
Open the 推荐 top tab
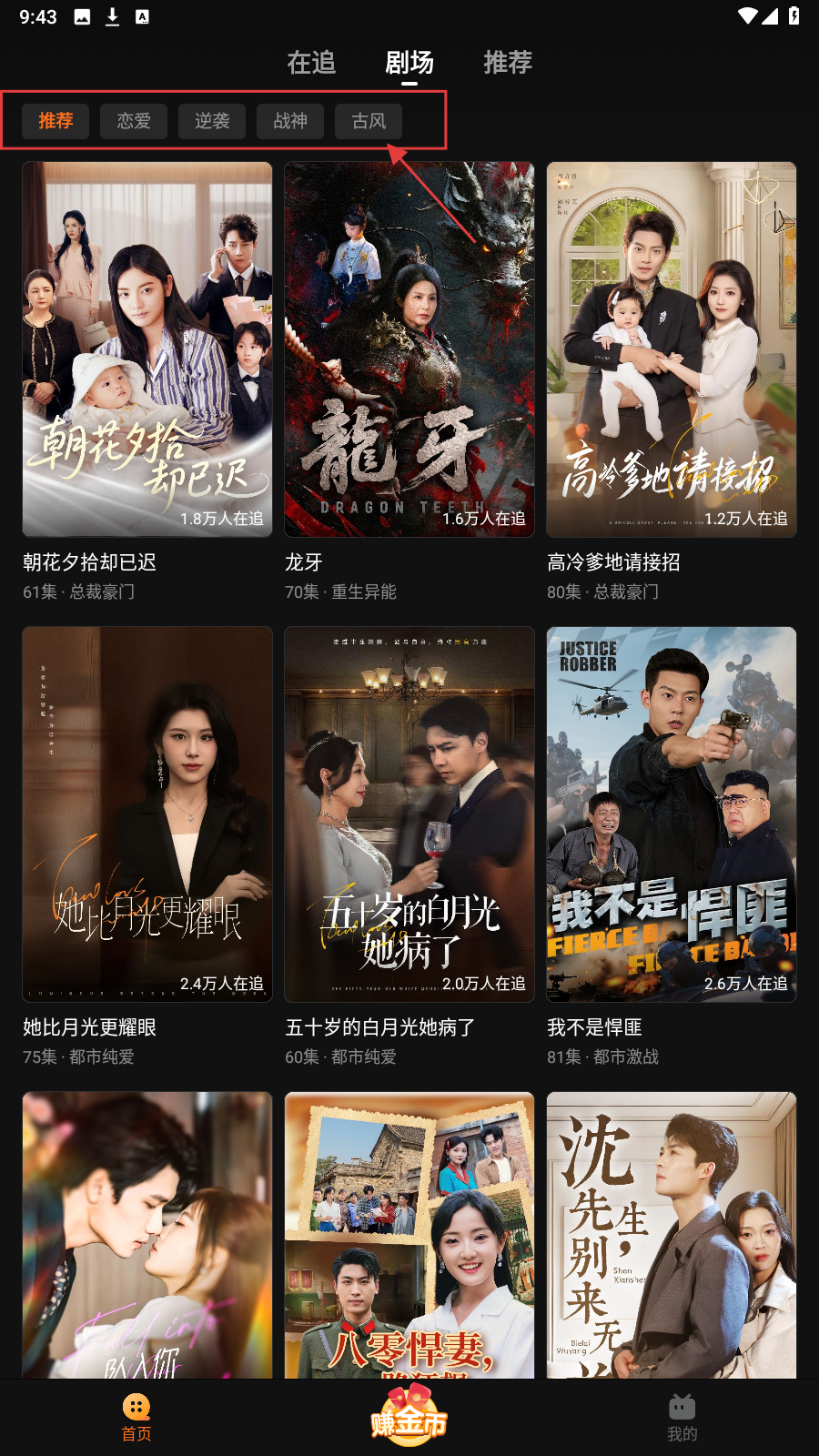508,62
